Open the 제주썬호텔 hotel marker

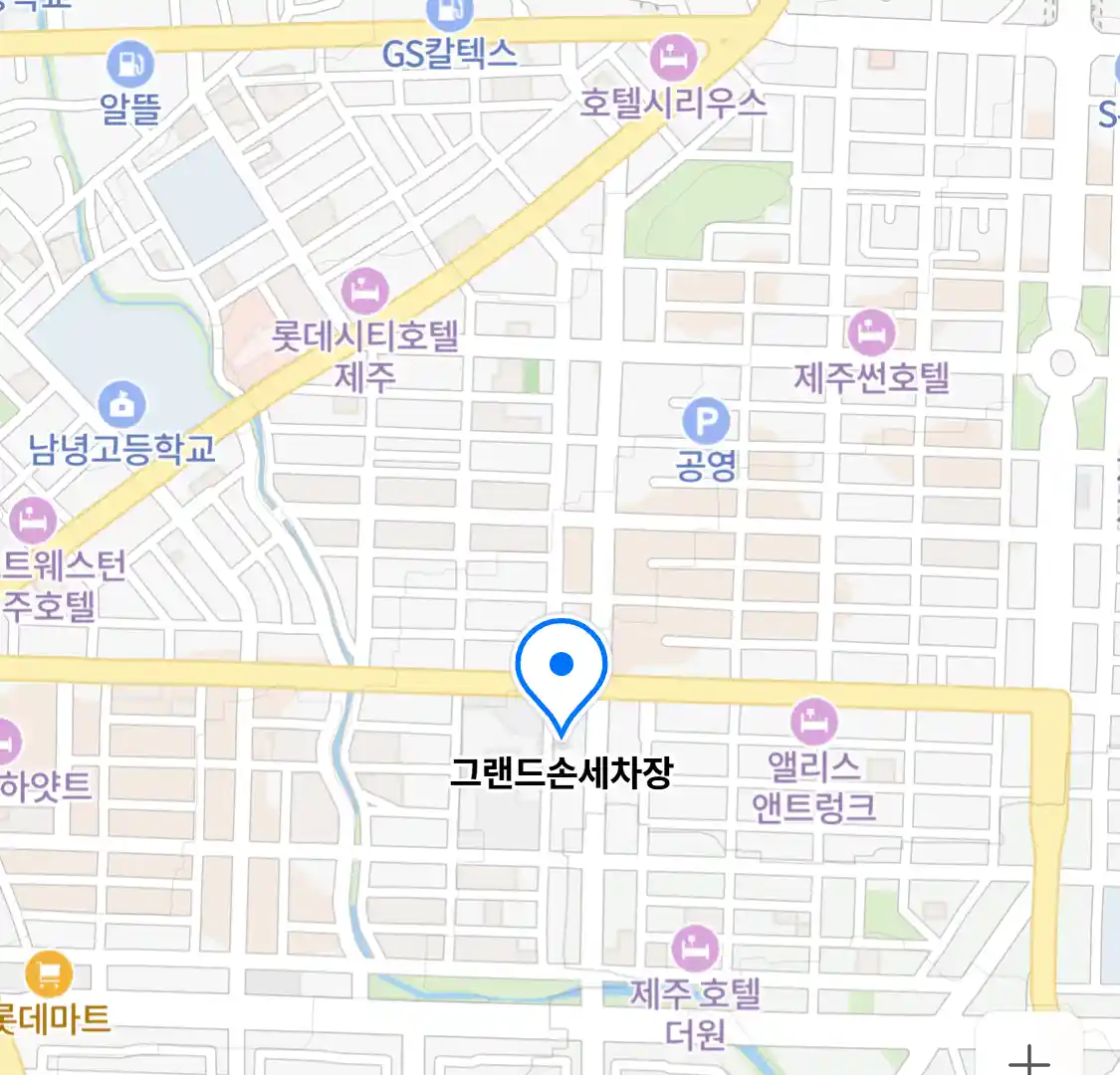pos(871,332)
